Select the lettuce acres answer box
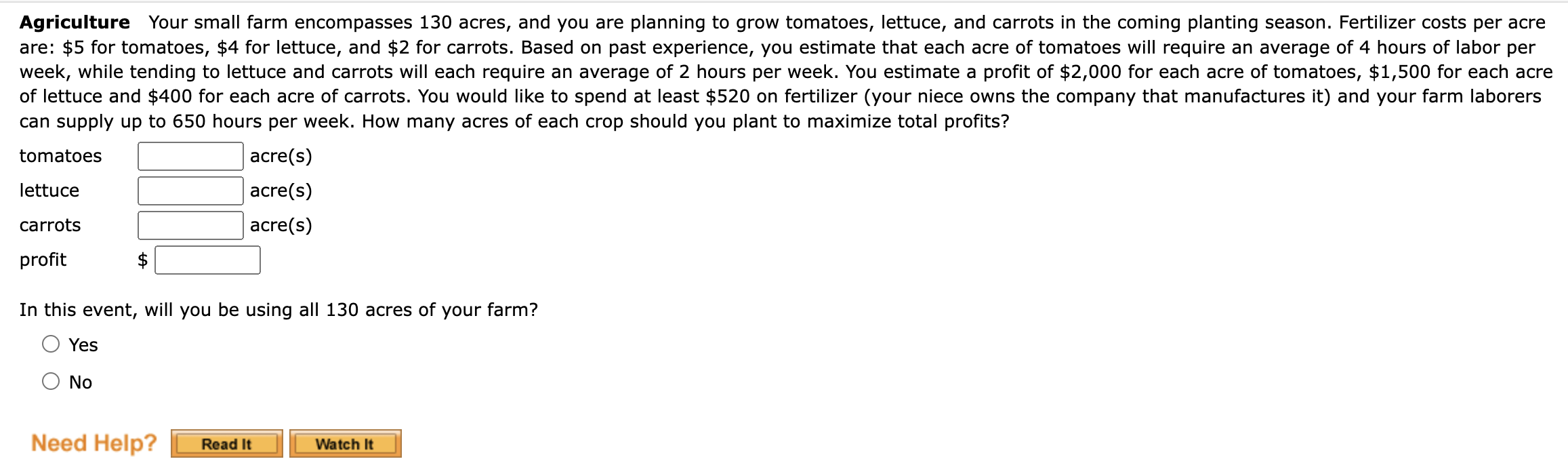 pyautogui.click(x=190, y=191)
